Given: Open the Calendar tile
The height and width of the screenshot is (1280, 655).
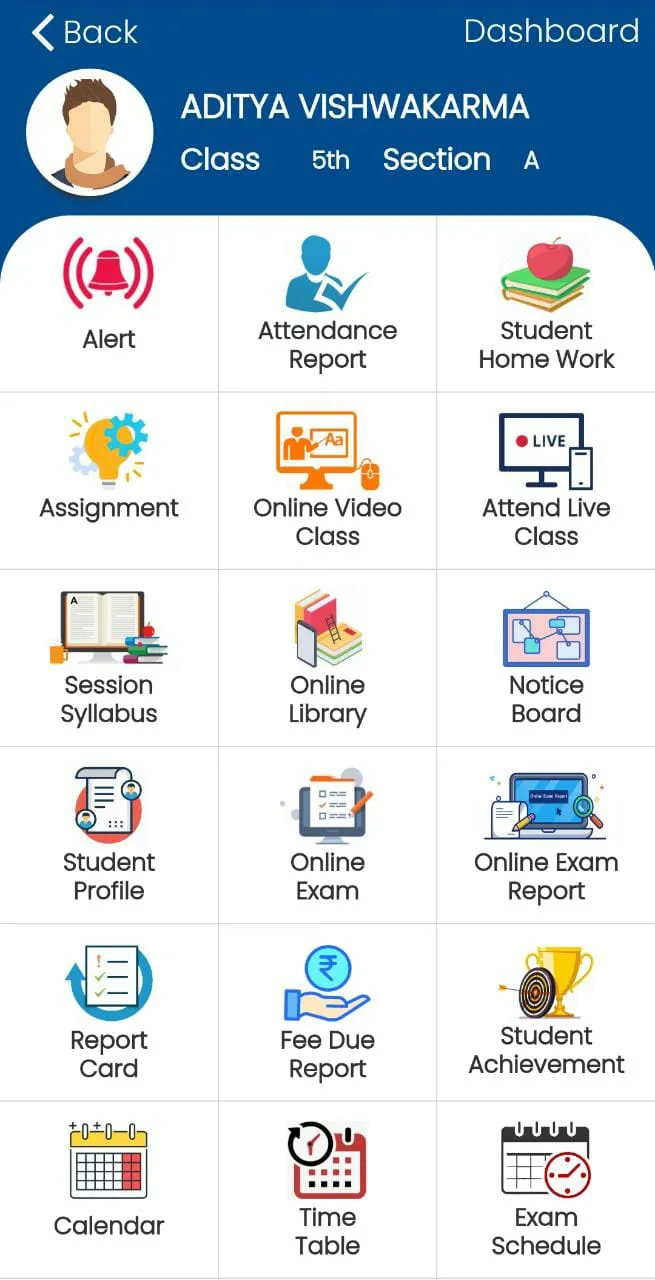Looking at the screenshot, I should [109, 1189].
